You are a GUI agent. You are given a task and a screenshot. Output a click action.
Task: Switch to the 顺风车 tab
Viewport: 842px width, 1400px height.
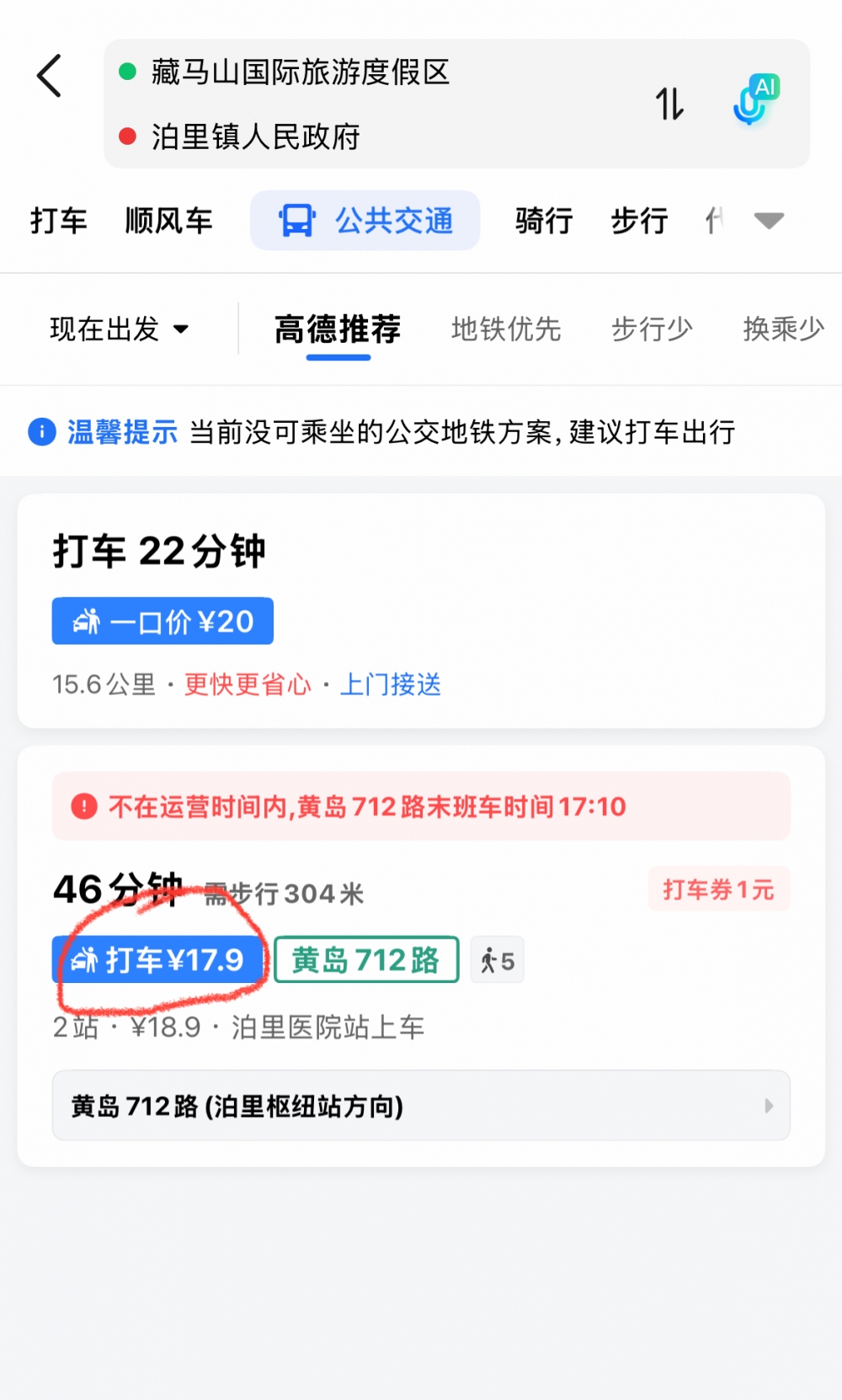[168, 221]
